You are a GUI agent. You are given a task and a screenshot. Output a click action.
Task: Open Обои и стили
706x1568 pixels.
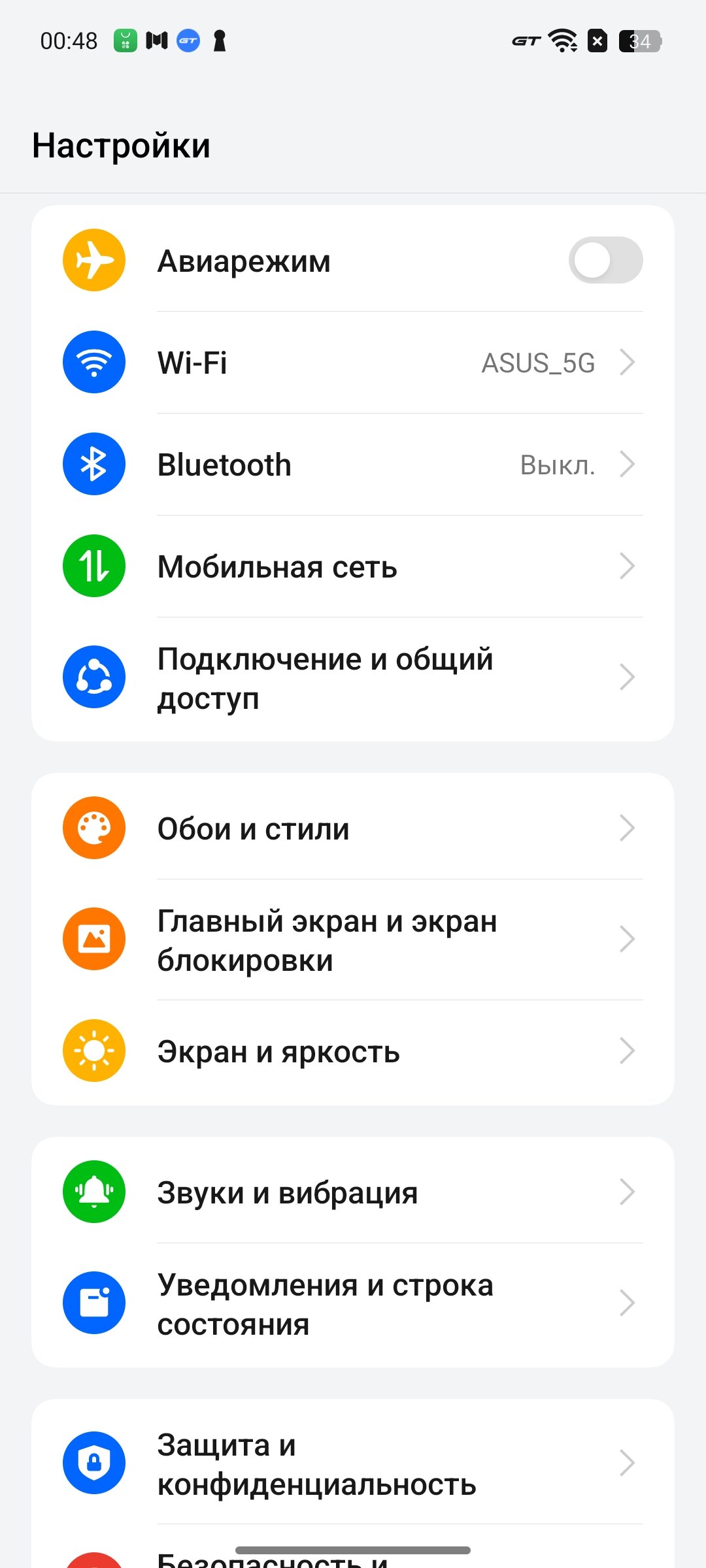pos(353,828)
